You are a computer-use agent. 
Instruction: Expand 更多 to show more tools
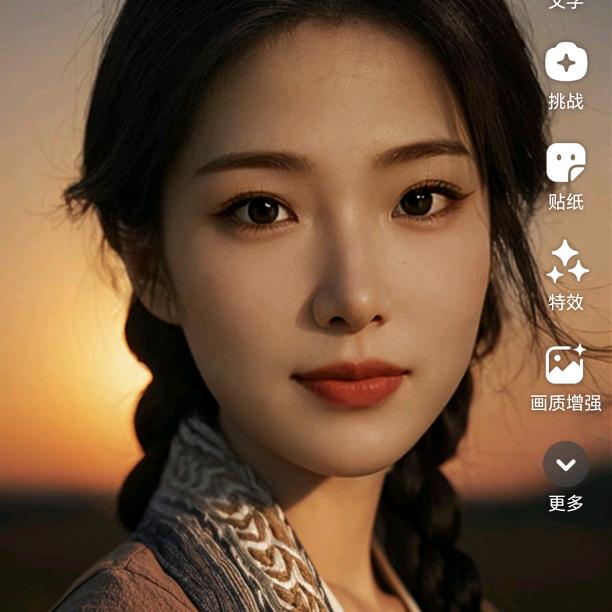pos(566,464)
